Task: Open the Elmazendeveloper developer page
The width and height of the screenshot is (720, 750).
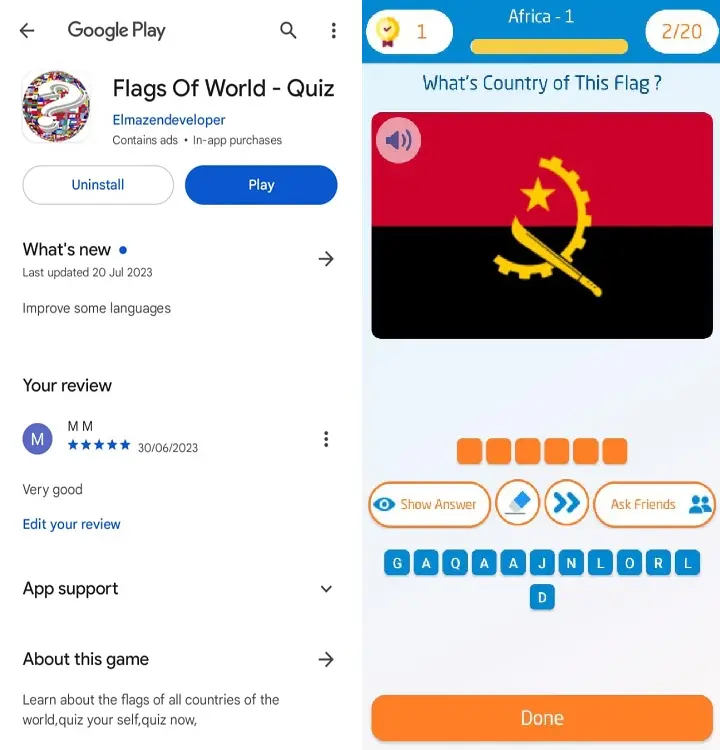Action: [169, 120]
